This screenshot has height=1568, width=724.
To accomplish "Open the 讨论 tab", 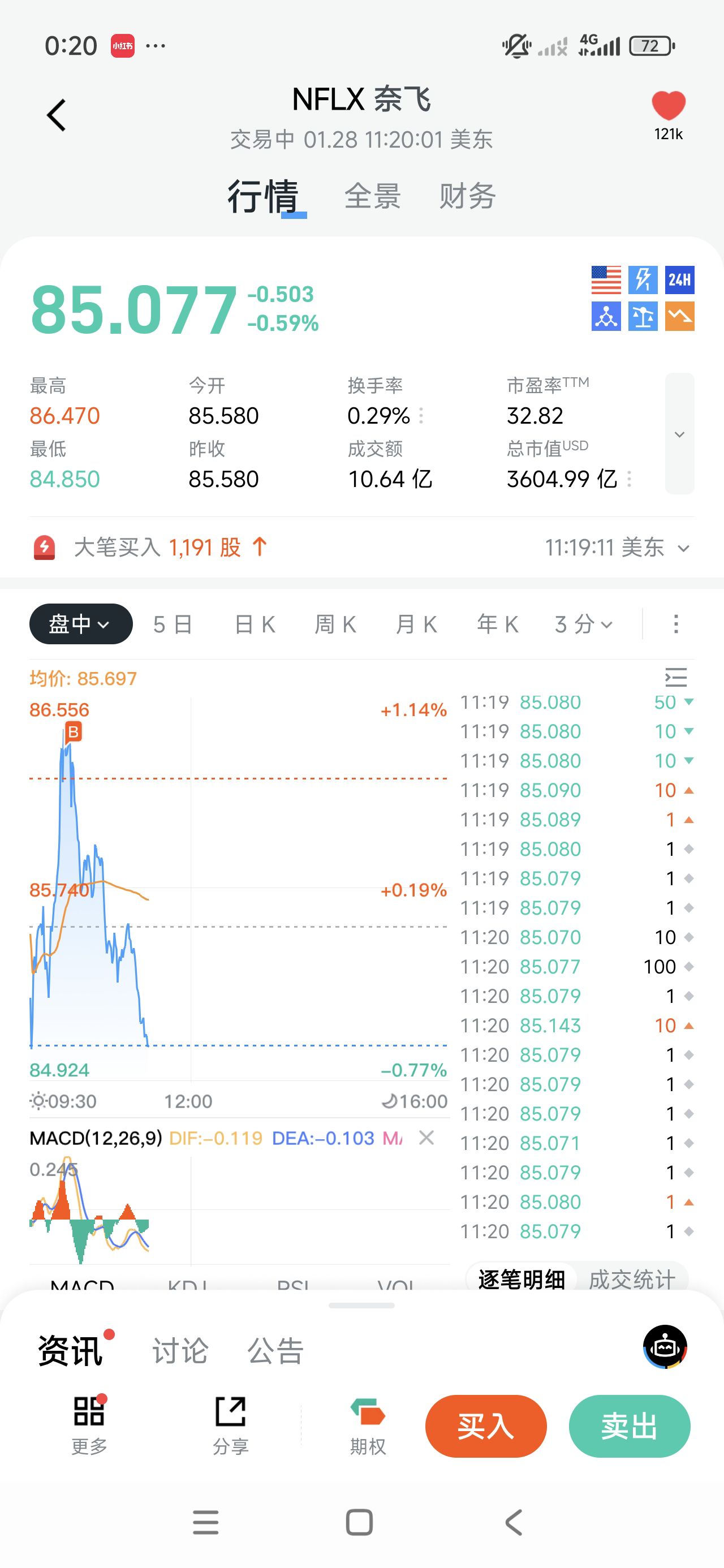I will [180, 1350].
